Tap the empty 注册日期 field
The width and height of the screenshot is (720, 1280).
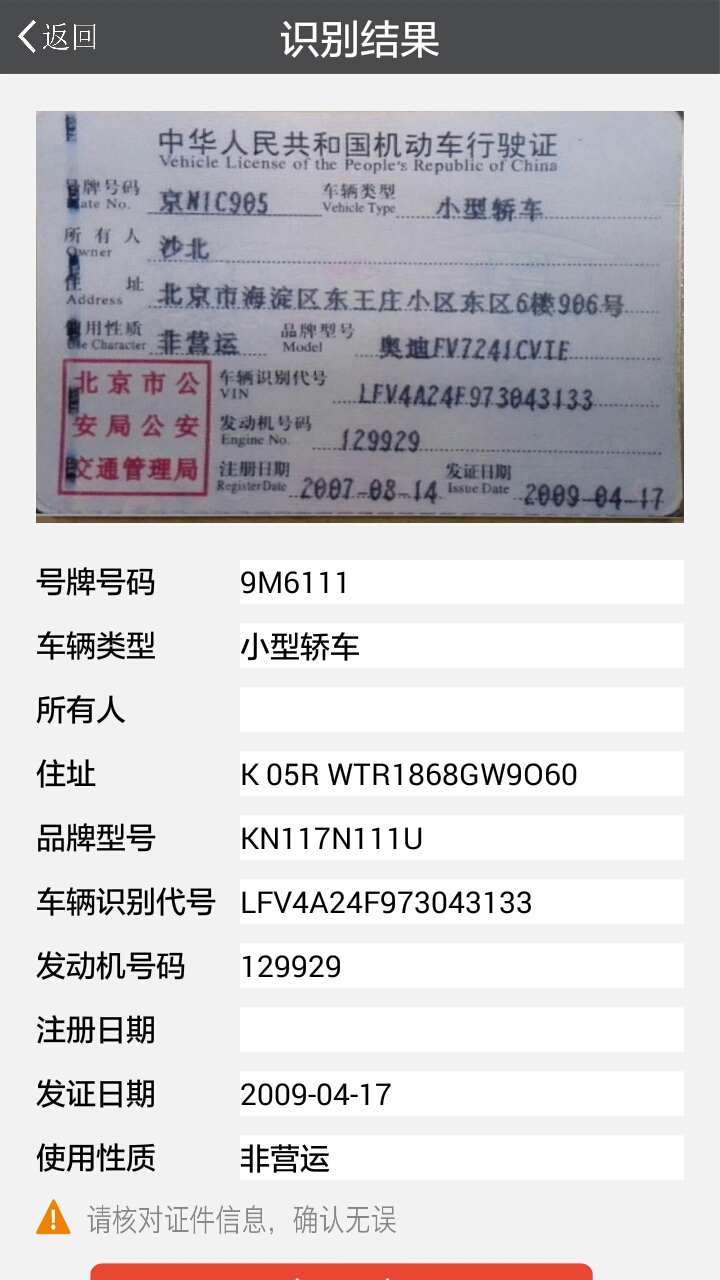click(x=461, y=1030)
